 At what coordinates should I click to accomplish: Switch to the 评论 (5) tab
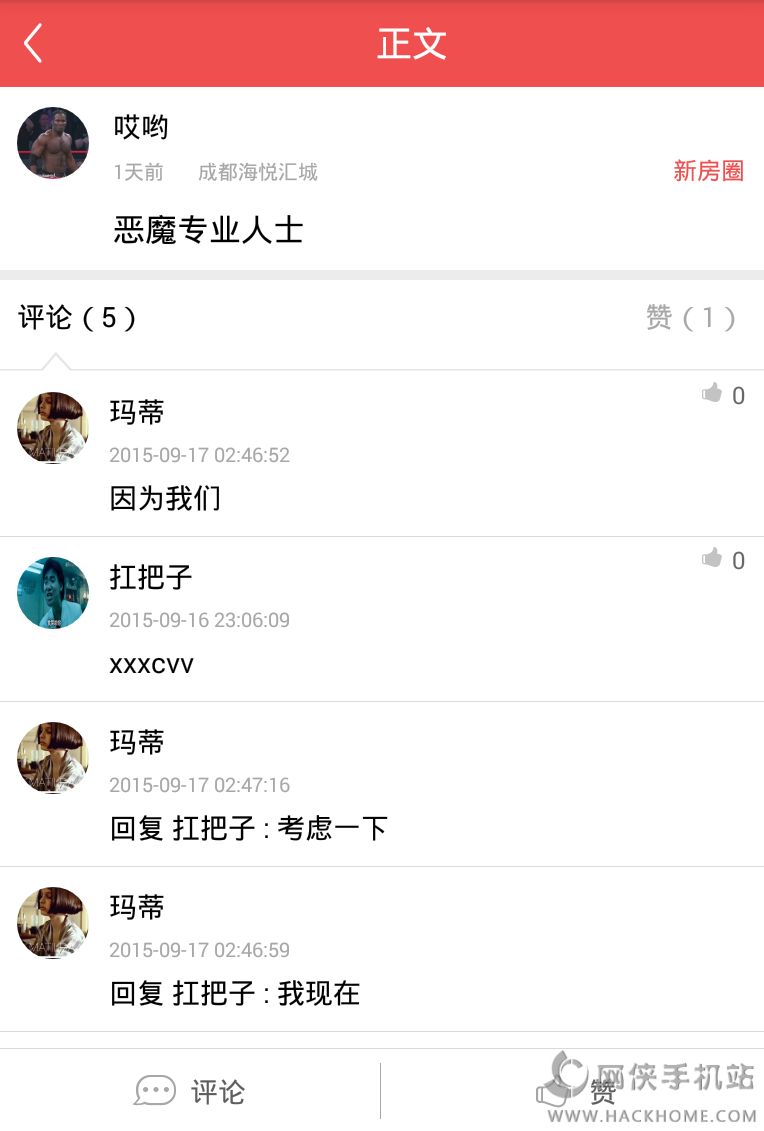(x=78, y=318)
